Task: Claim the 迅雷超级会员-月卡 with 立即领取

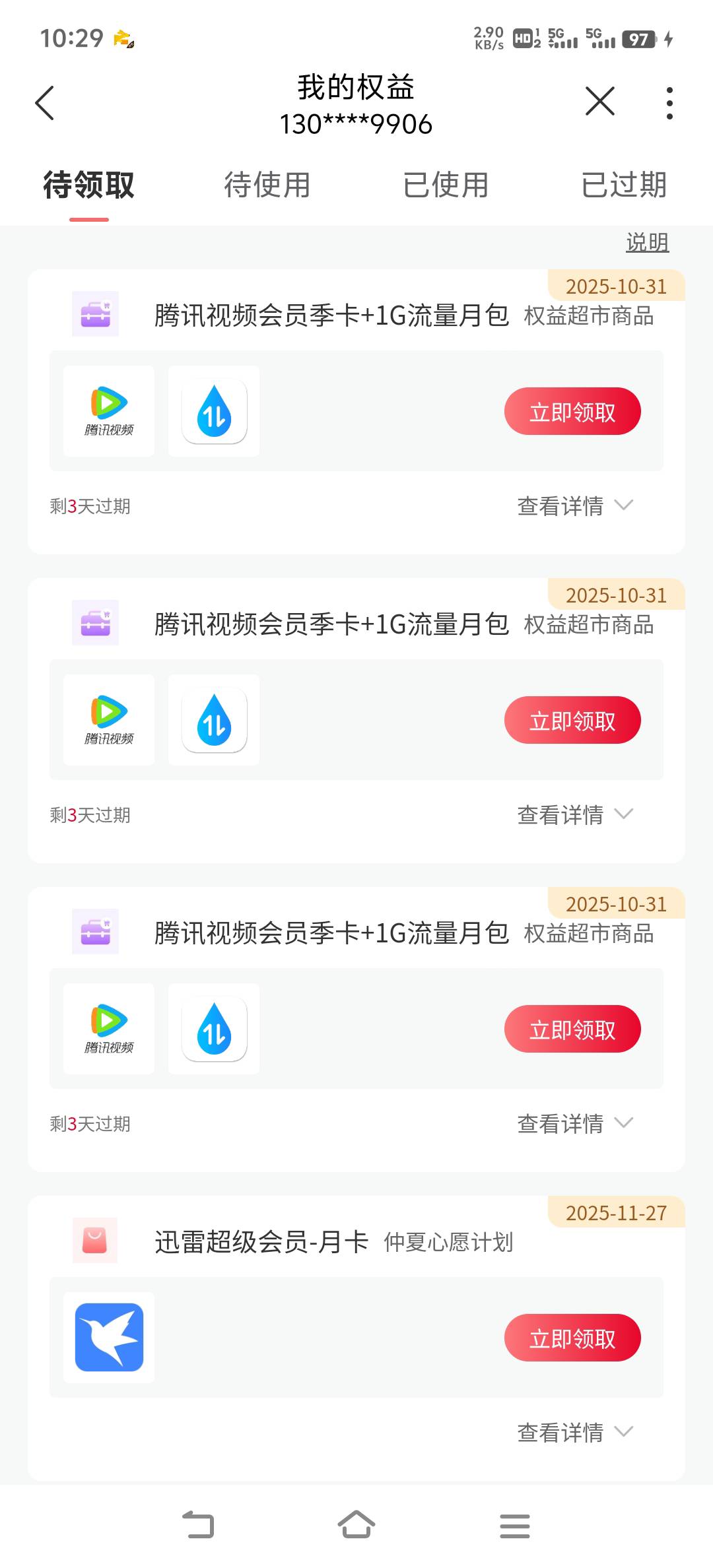Action: click(572, 1338)
